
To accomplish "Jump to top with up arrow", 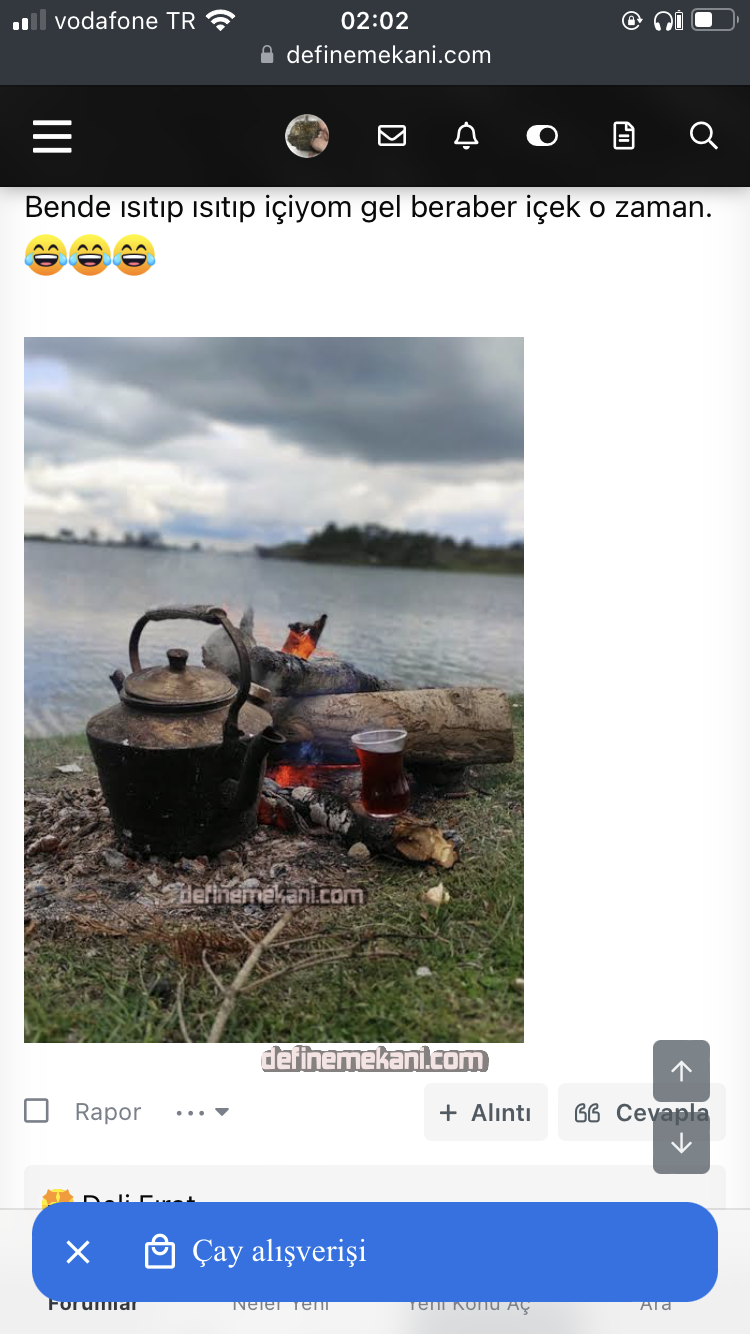I will (681, 1071).
